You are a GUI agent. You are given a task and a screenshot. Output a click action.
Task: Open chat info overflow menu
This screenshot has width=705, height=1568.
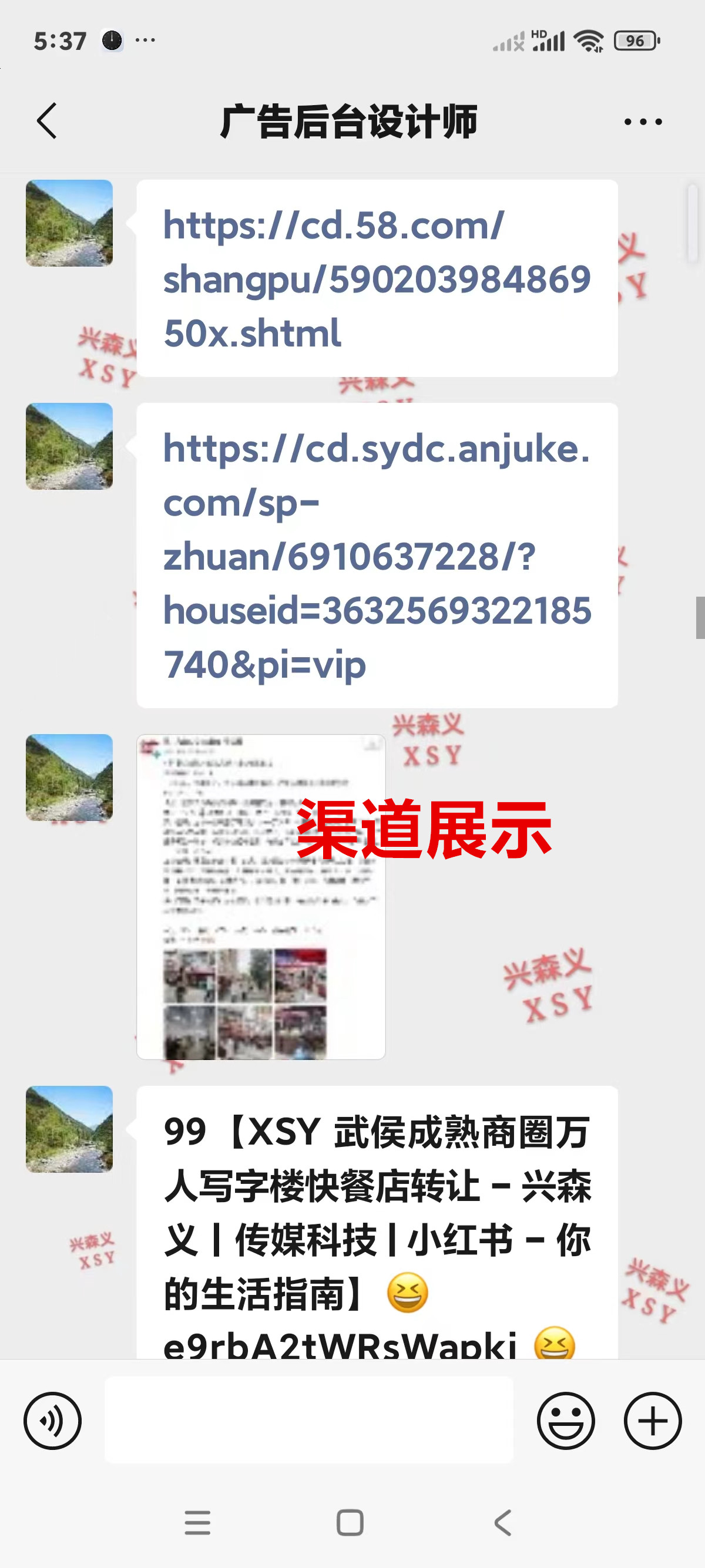643,122
